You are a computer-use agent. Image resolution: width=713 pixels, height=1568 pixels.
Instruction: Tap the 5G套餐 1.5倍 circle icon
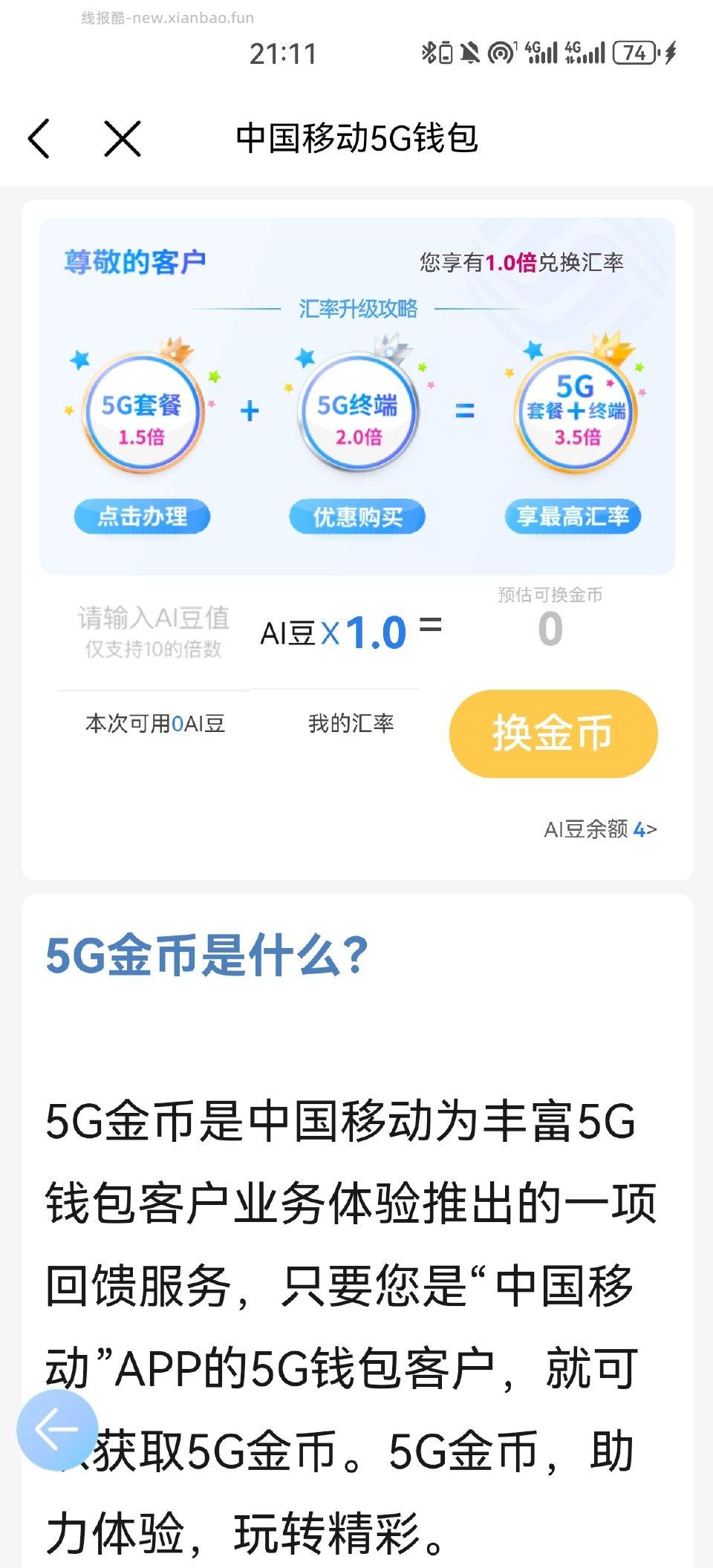tap(143, 413)
